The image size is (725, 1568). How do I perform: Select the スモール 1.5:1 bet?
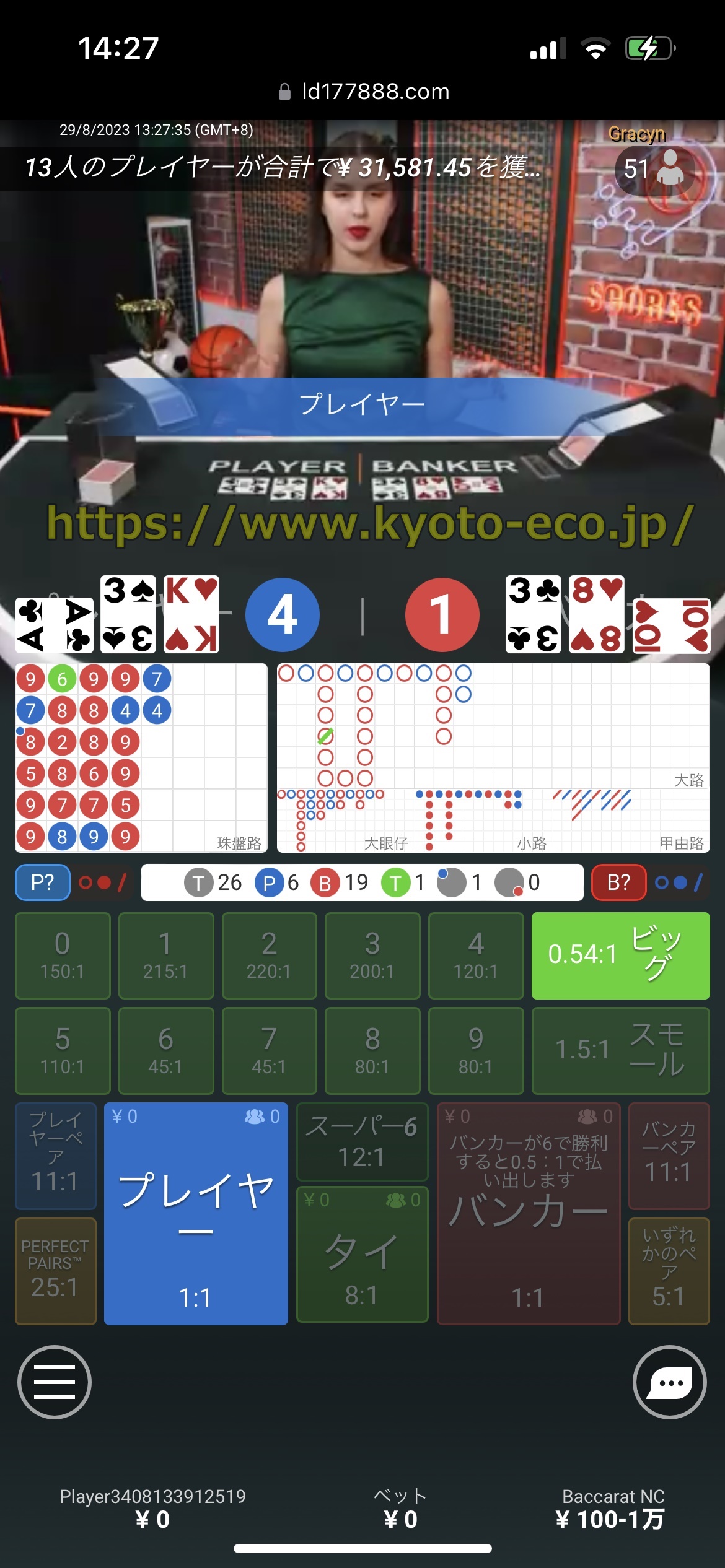[620, 1050]
